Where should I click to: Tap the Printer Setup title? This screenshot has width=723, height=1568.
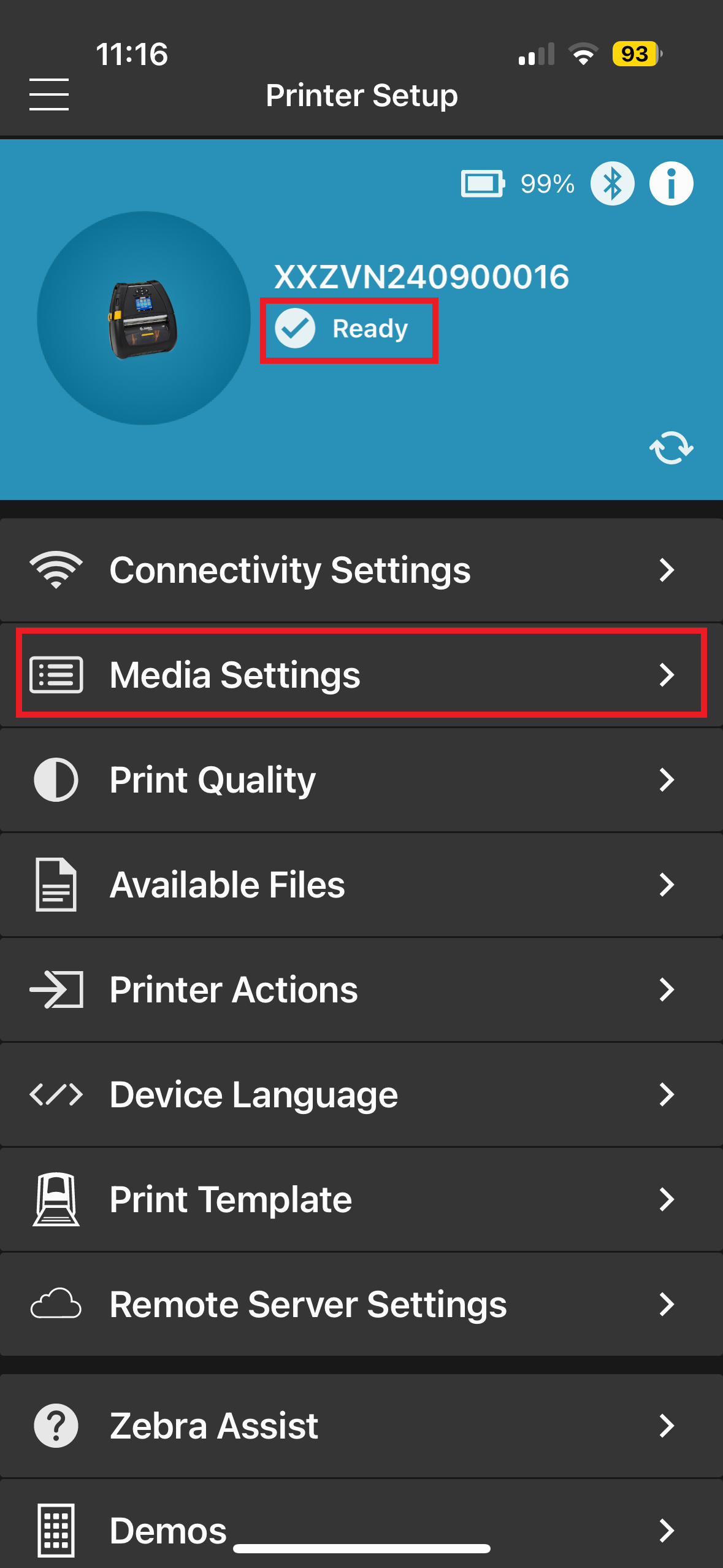[361, 94]
